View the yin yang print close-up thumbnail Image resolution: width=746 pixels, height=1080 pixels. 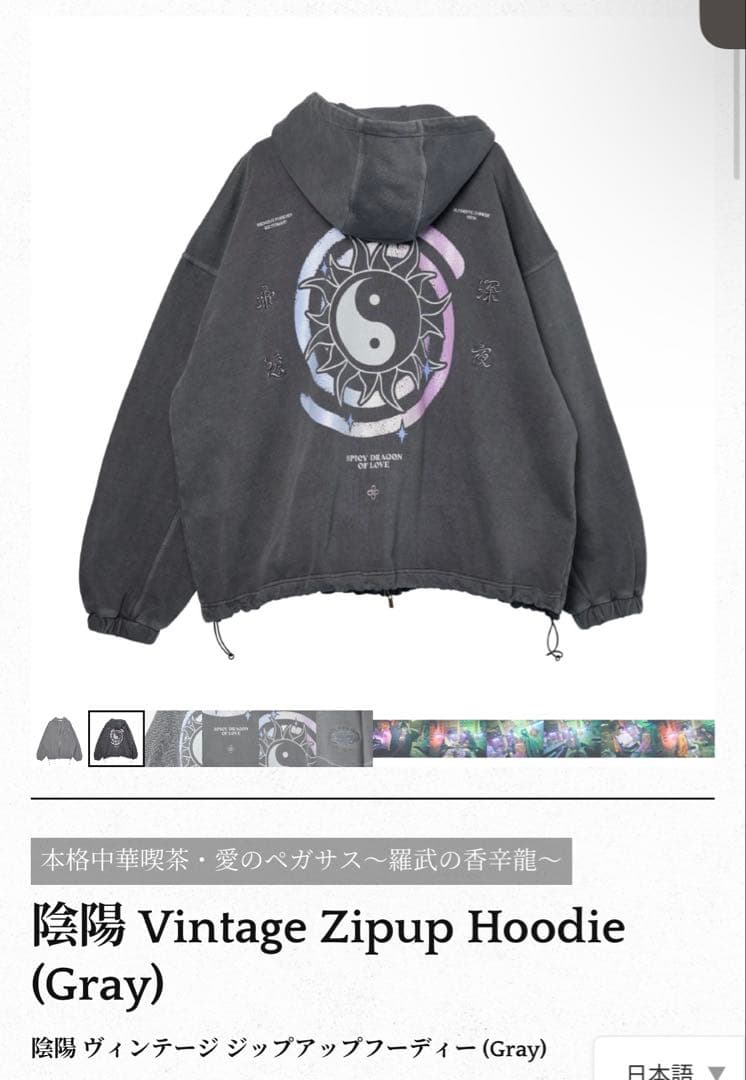click(288, 739)
